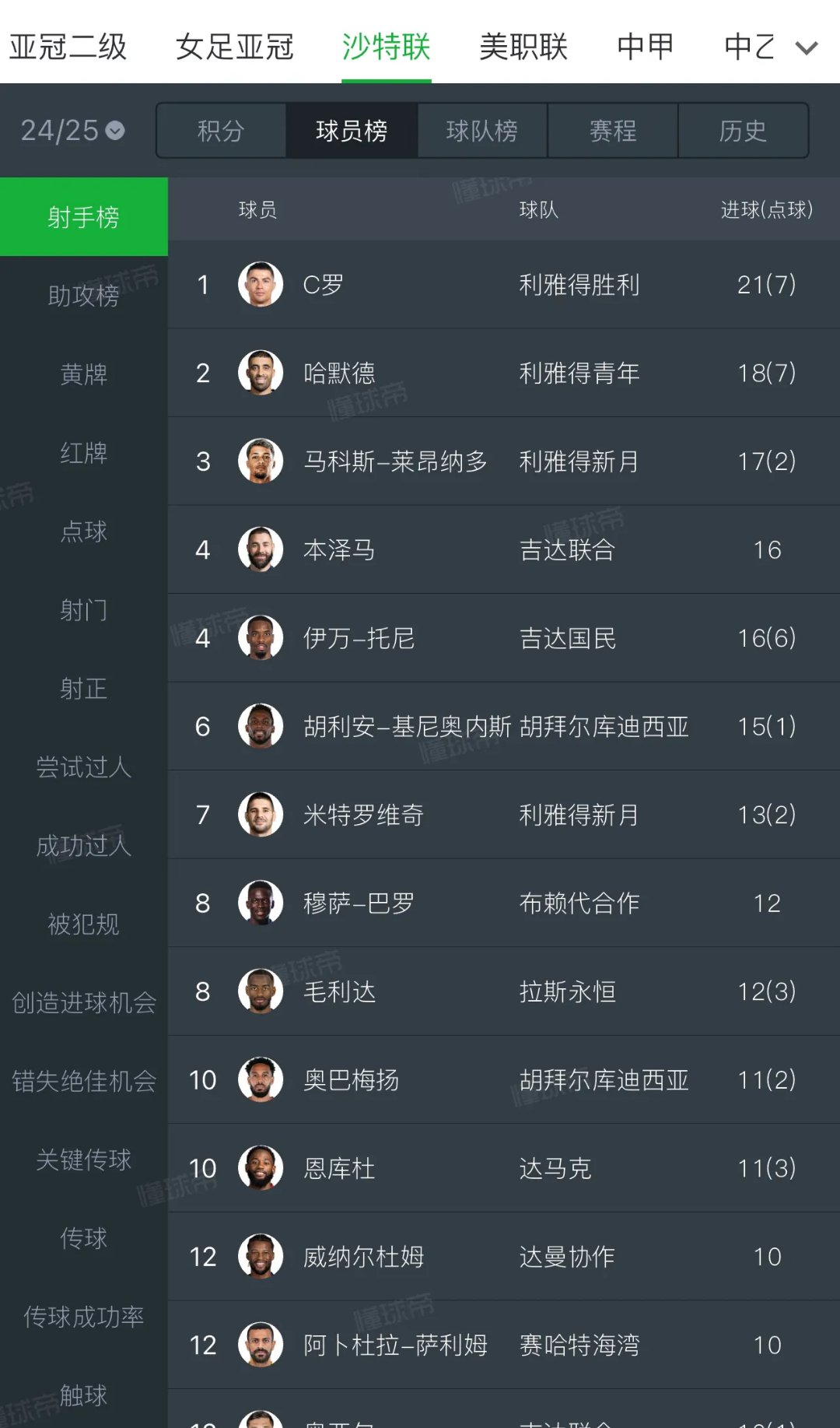The width and height of the screenshot is (840, 1428).
Task: View the 历史 history tab
Action: pyautogui.click(x=743, y=131)
